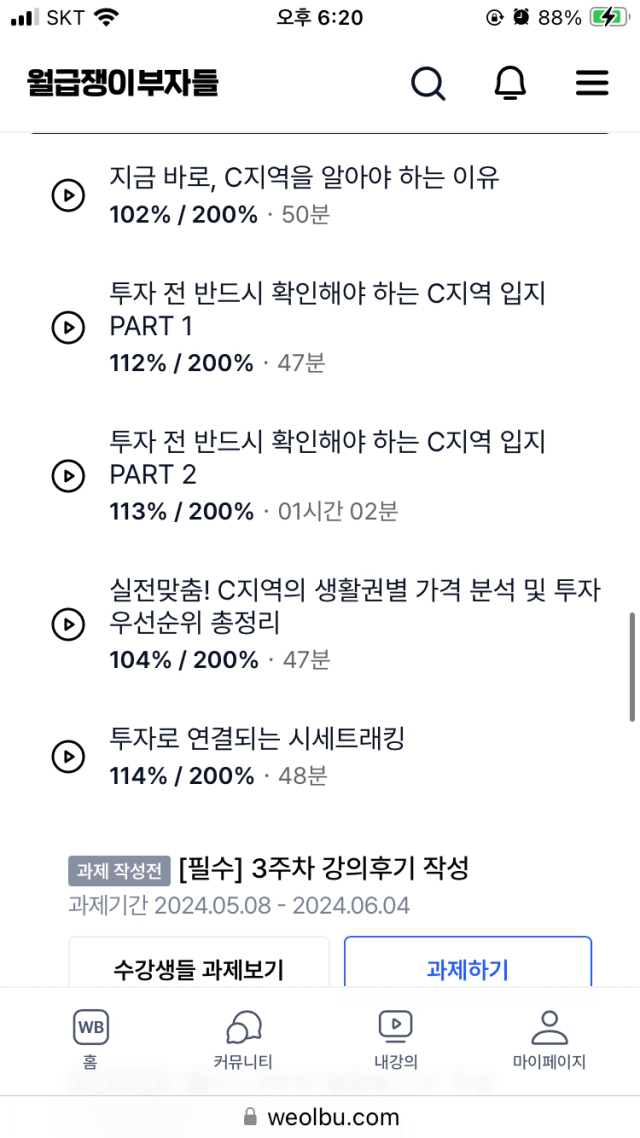Screen dimensions: 640x1138
Task: Tap the 월급쟁이부자들 logo to go home
Action: 122,83
